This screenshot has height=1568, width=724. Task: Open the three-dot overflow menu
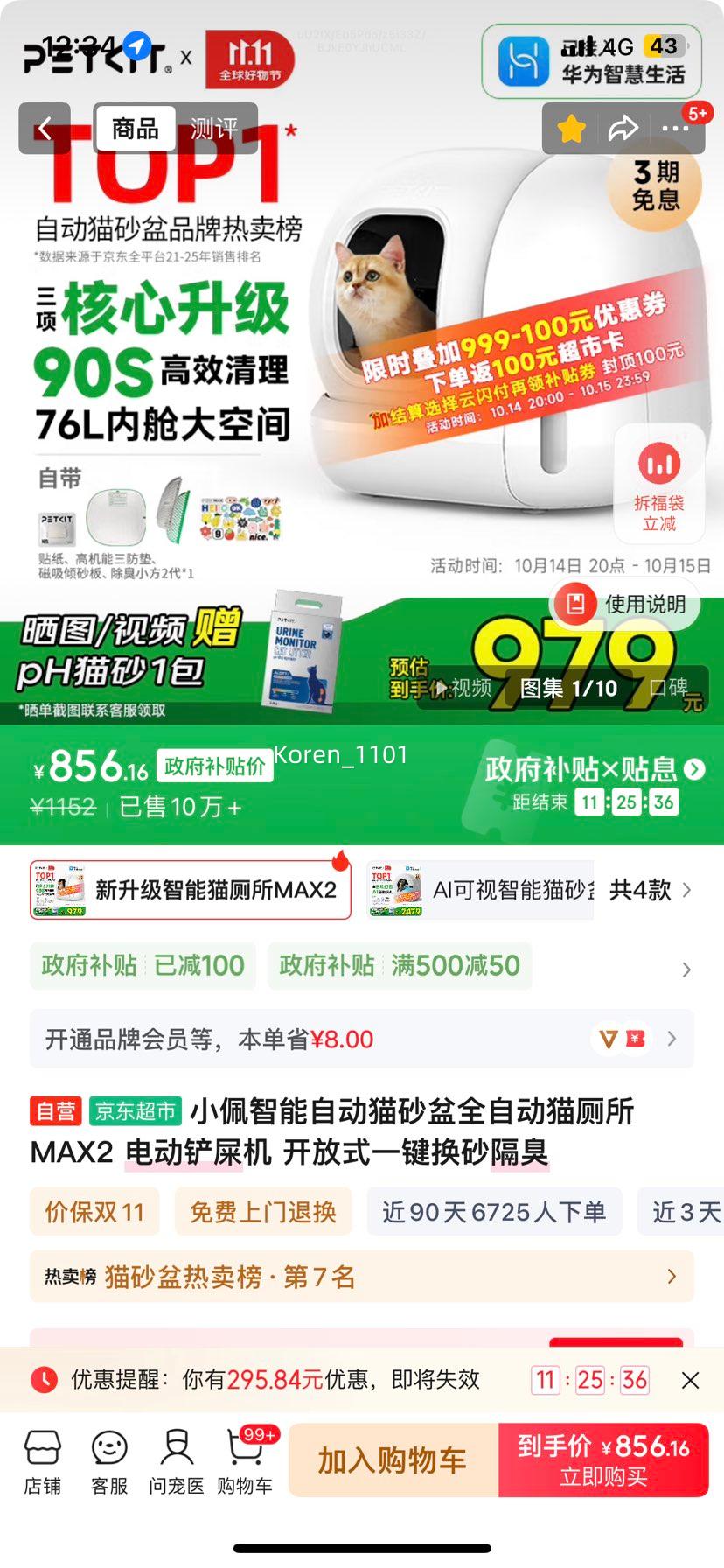(x=675, y=129)
